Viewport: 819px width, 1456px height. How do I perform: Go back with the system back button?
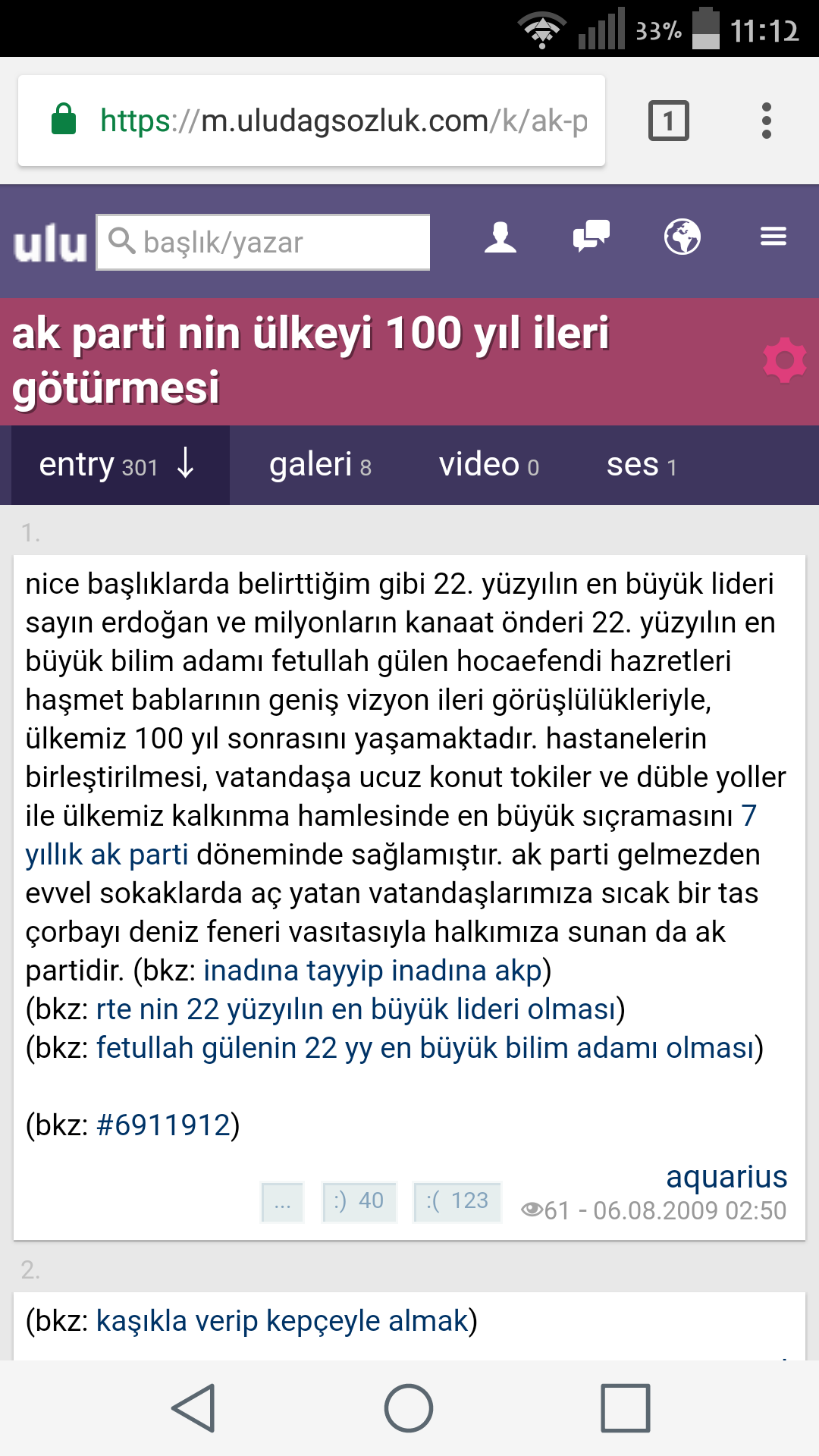[x=194, y=1408]
